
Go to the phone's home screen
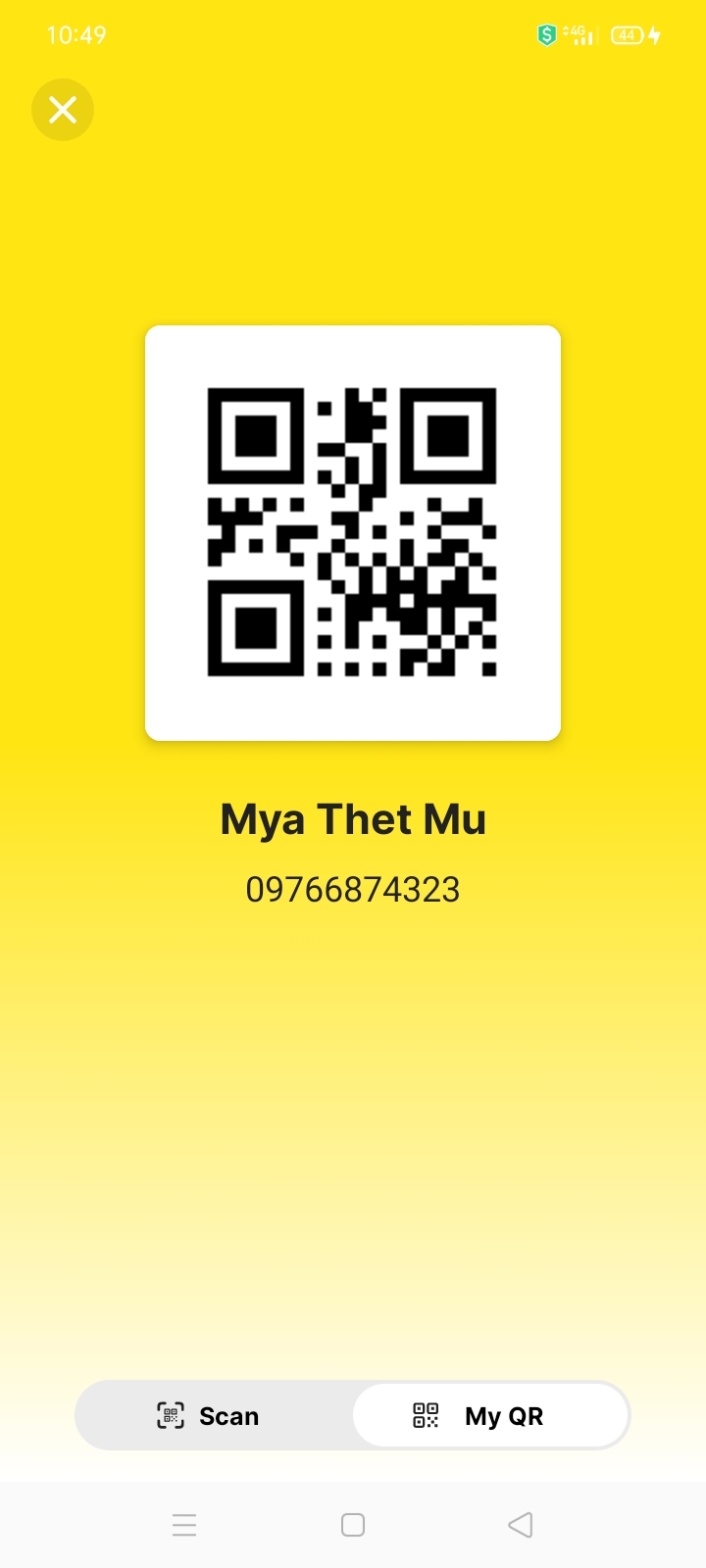pyautogui.click(x=353, y=1525)
